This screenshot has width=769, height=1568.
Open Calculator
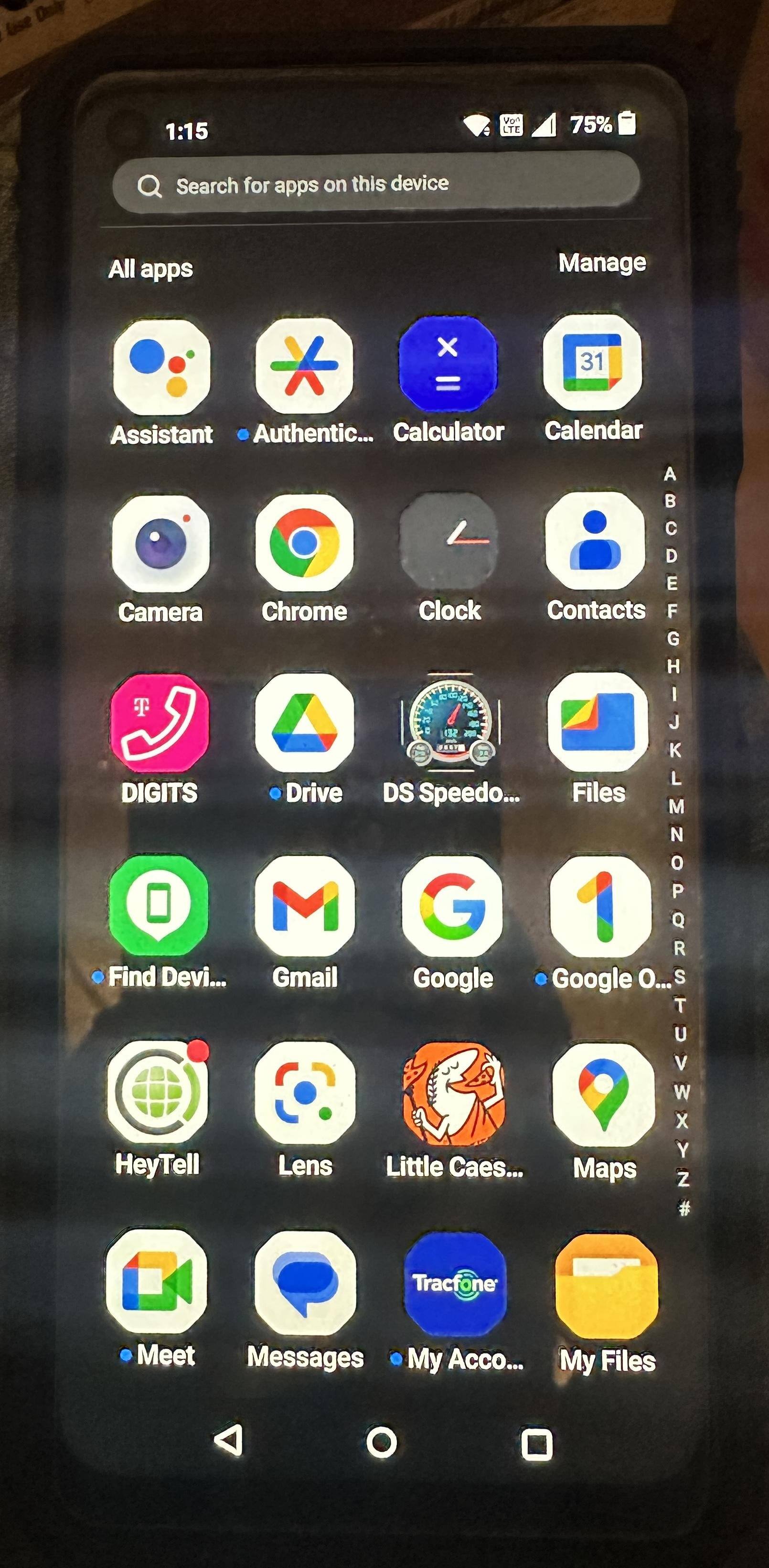[x=448, y=365]
